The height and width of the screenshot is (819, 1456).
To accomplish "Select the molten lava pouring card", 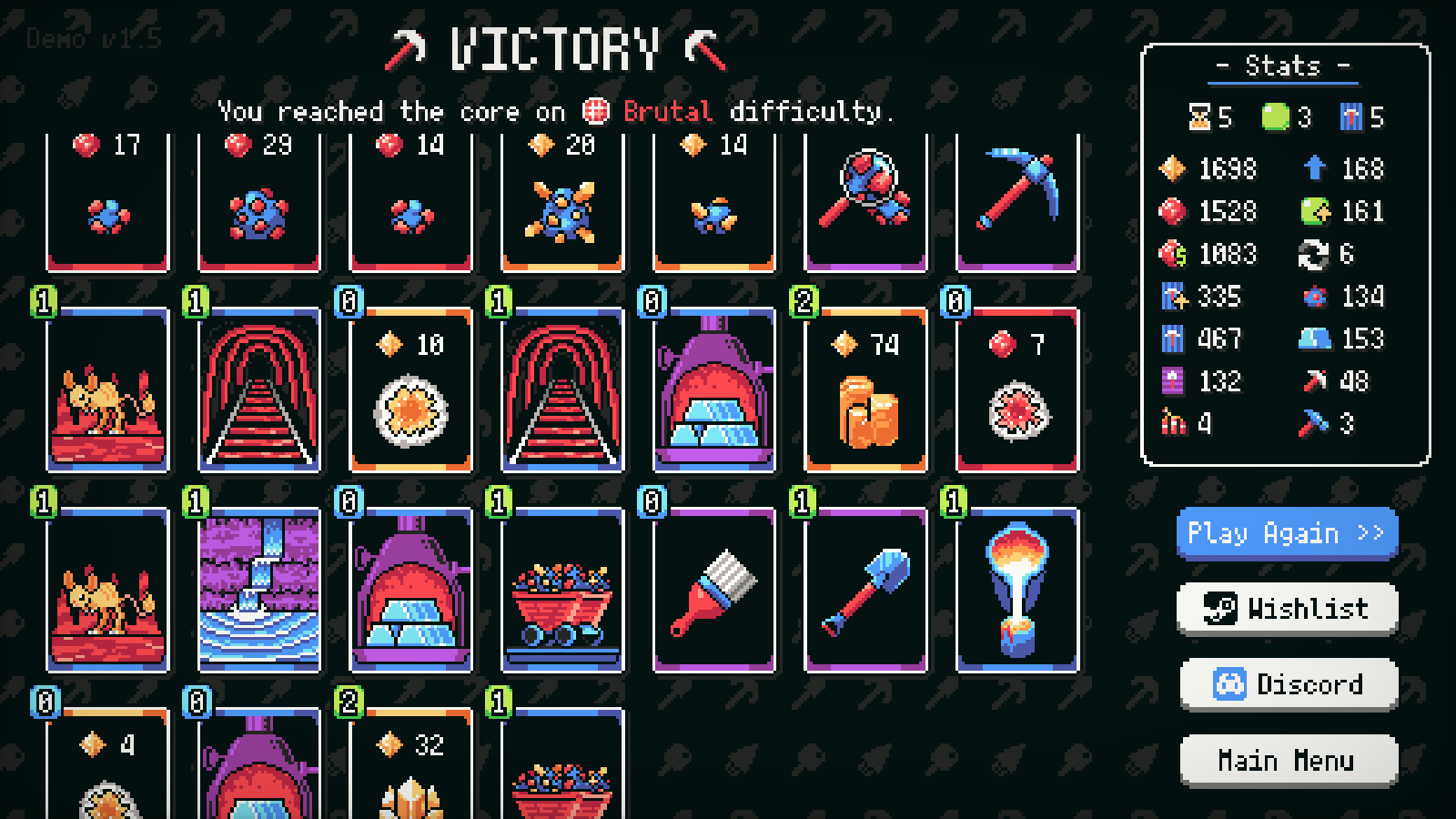I will 1017,590.
